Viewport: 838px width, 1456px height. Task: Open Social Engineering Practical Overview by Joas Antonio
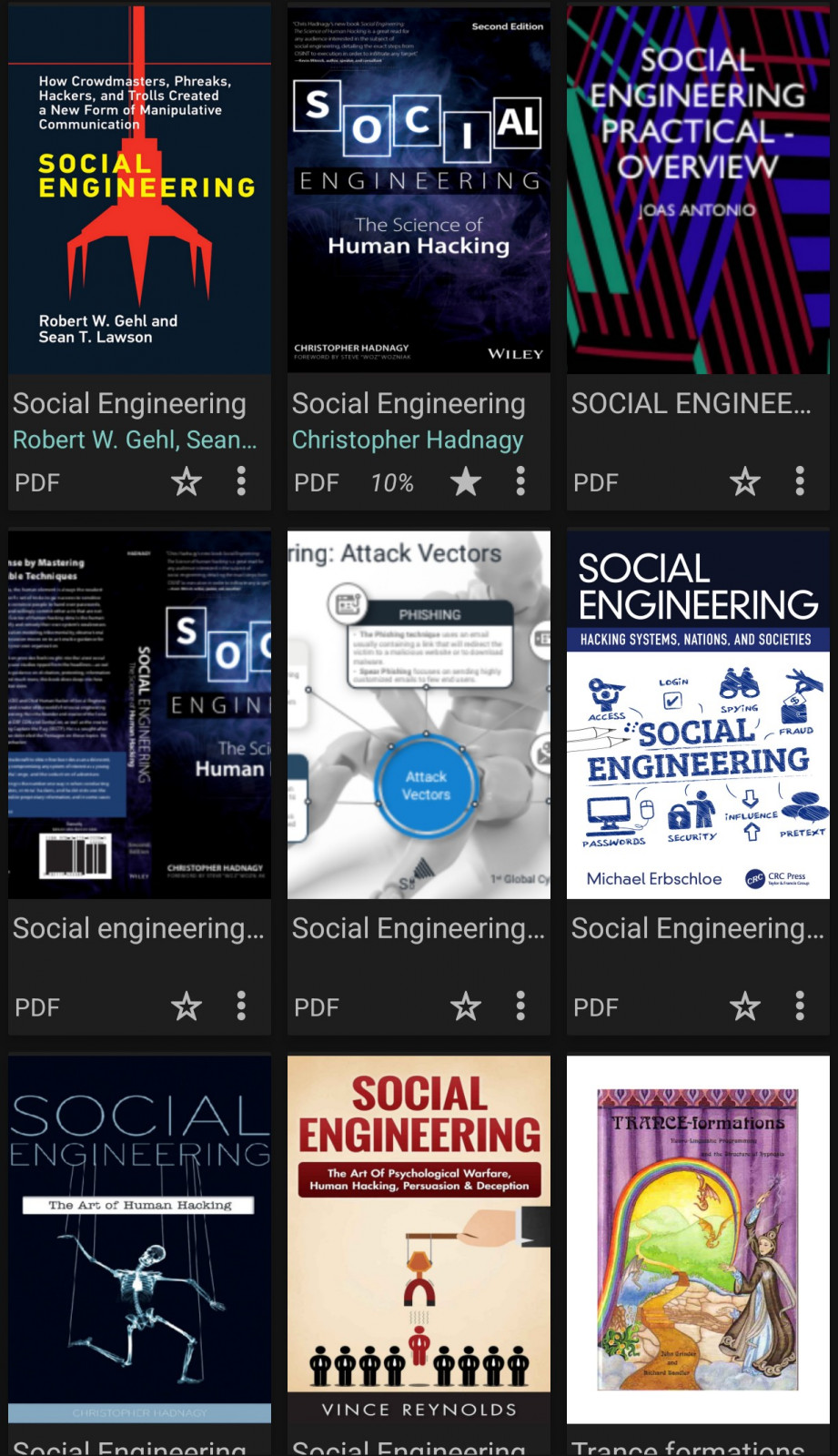[698, 191]
